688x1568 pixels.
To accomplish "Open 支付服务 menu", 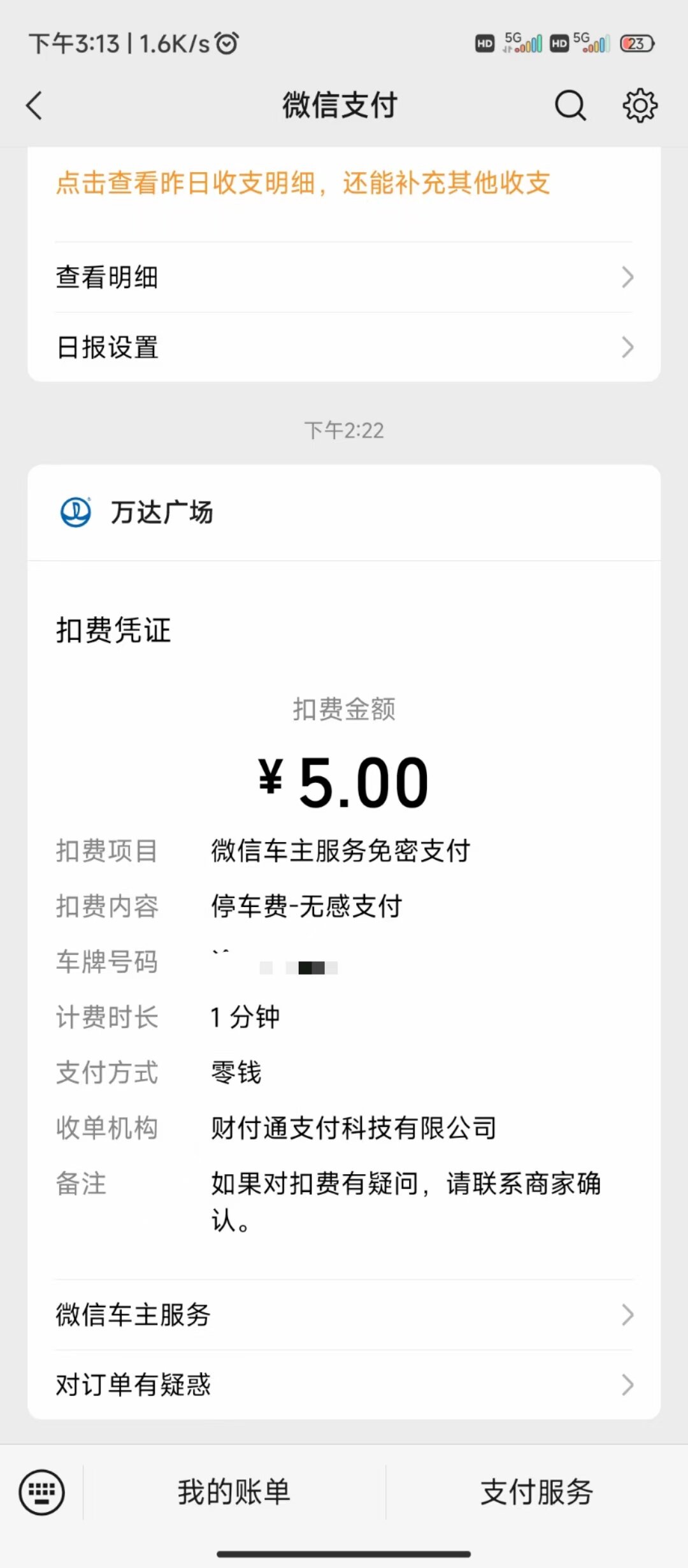I will [x=536, y=1492].
